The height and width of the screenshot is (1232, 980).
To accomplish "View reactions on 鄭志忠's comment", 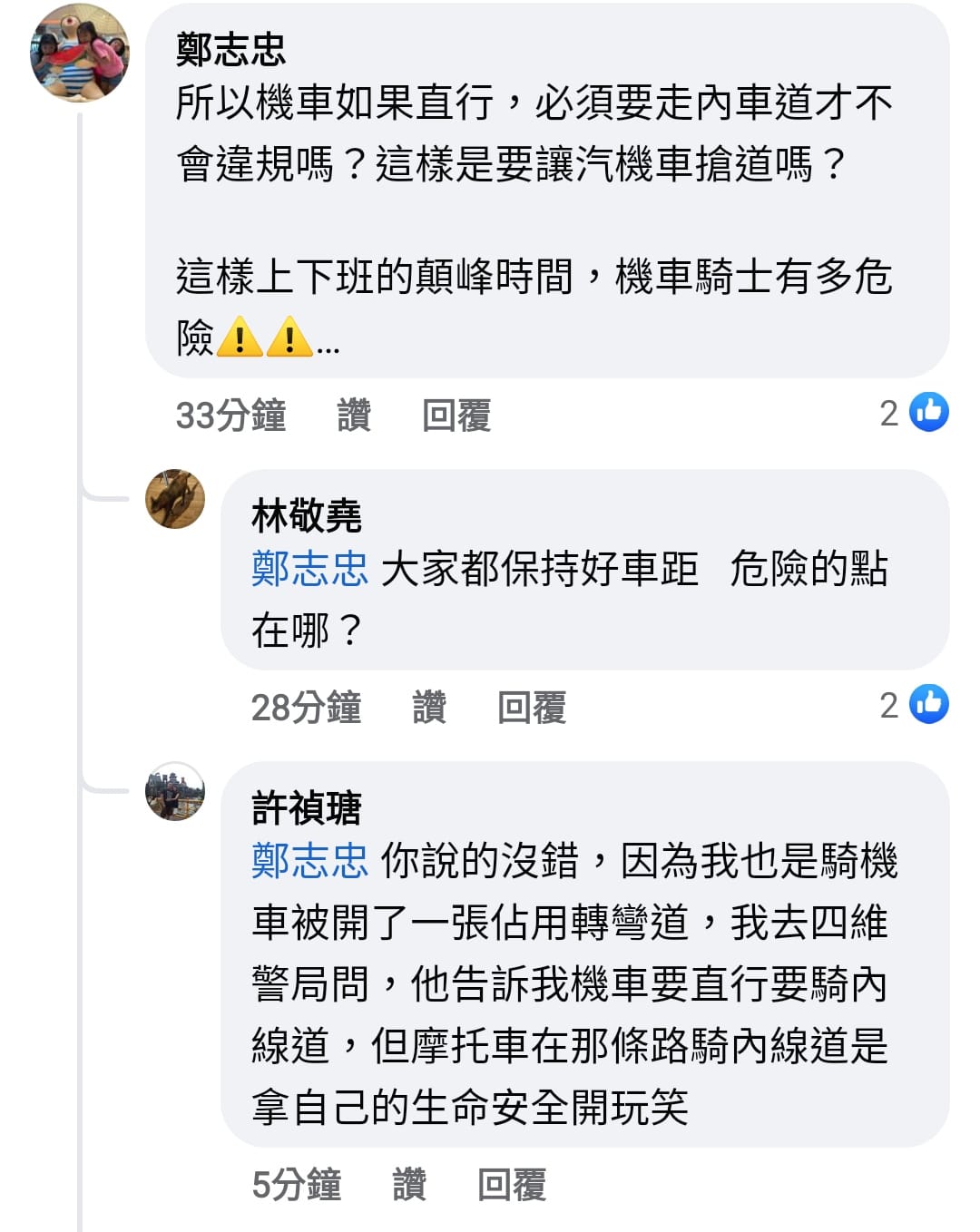I will (x=915, y=413).
